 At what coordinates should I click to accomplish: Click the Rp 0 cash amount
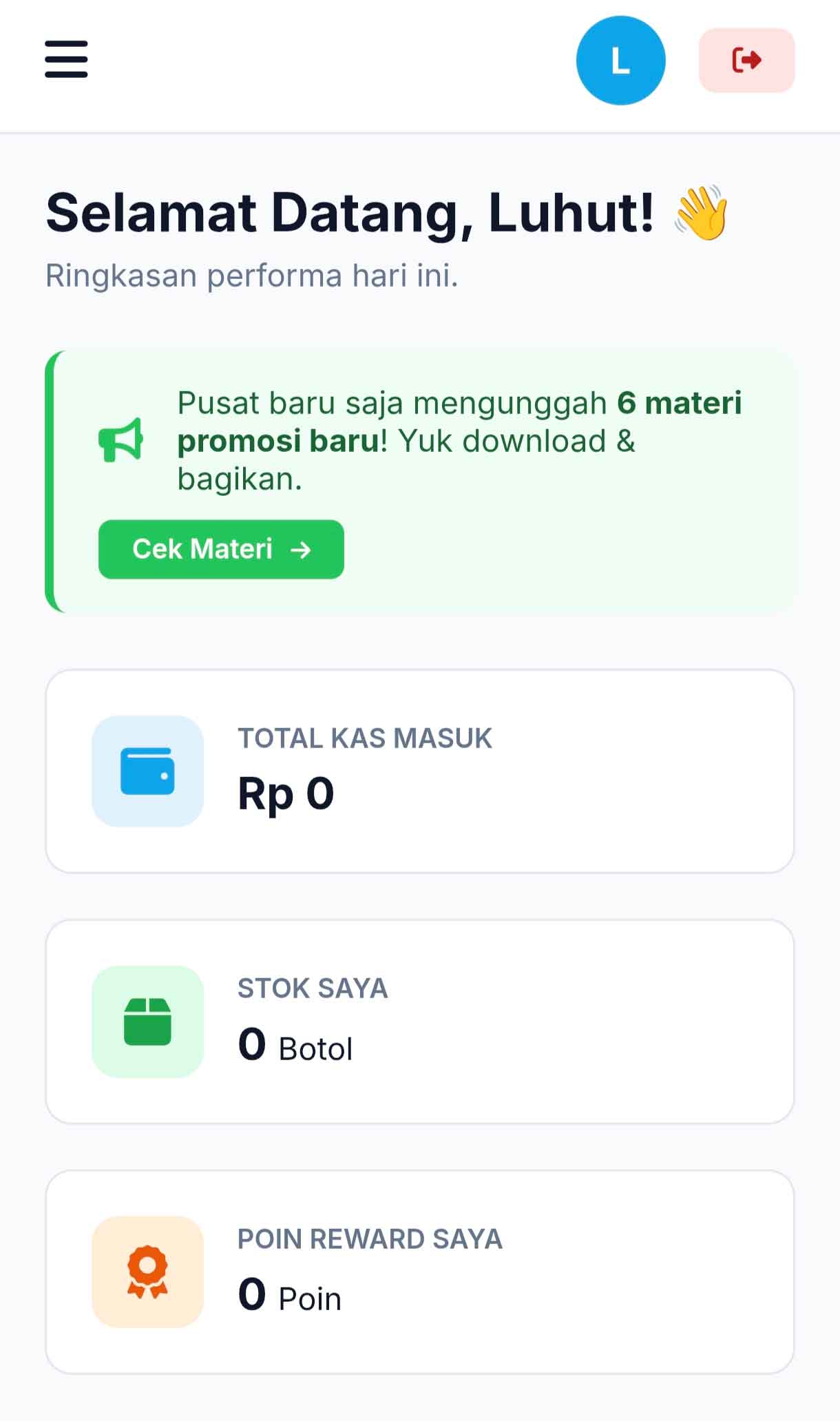286,794
